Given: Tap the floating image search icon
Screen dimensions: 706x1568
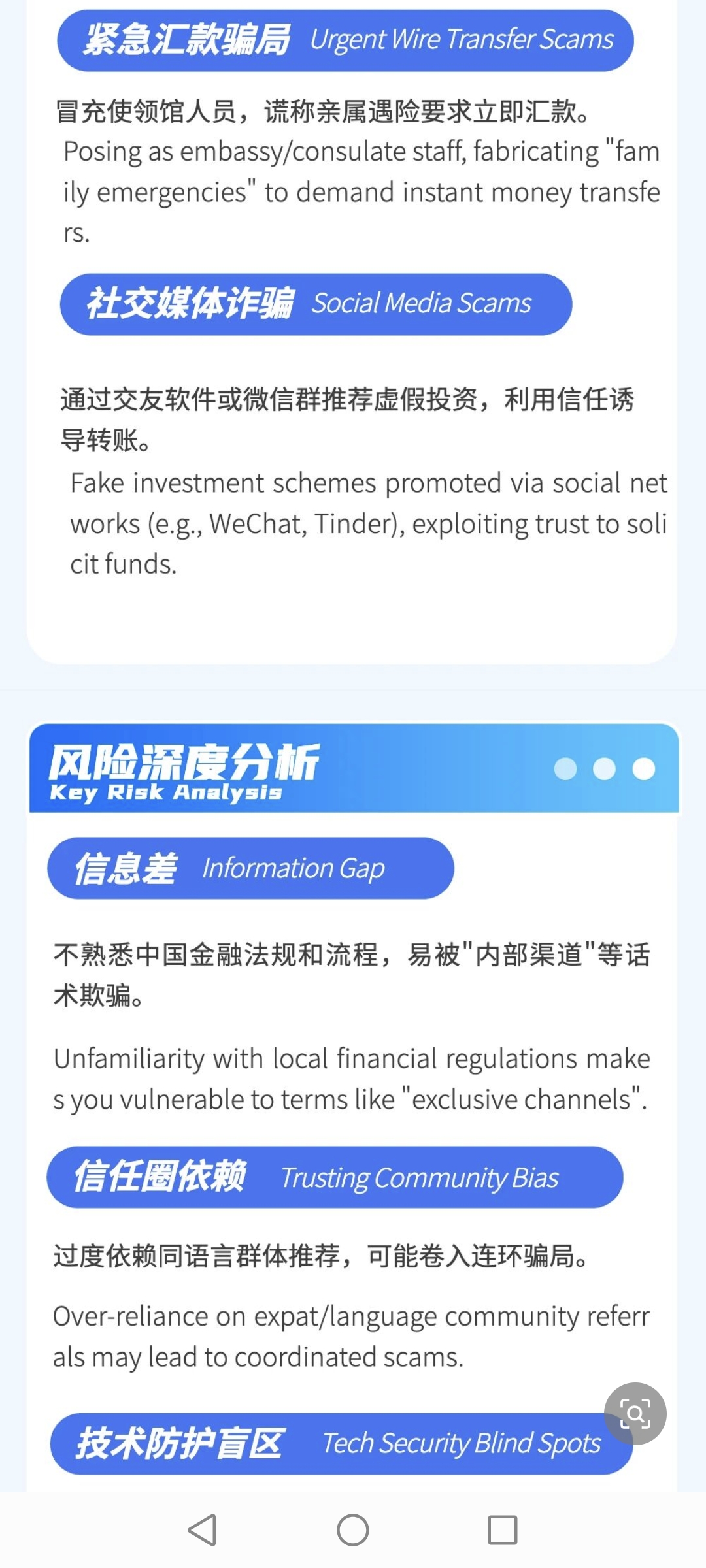Looking at the screenshot, I should tap(635, 1414).
